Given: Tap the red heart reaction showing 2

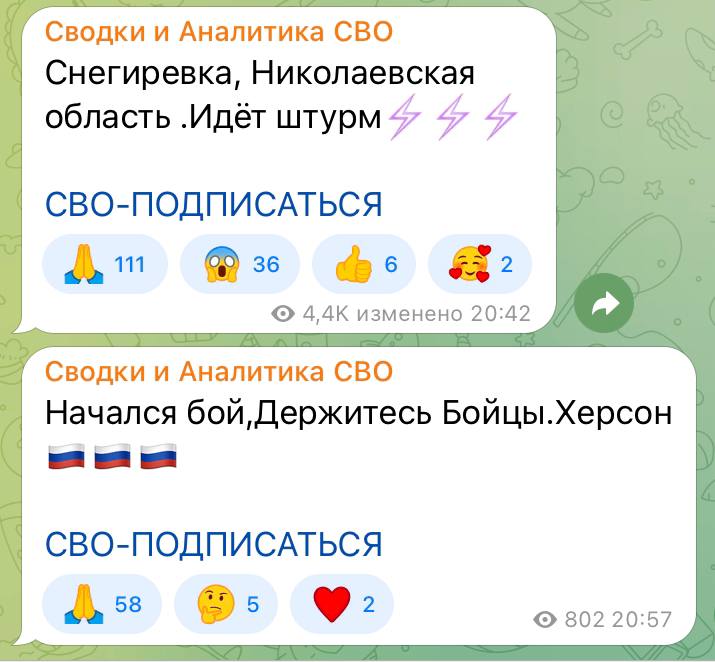Looking at the screenshot, I should (341, 605).
